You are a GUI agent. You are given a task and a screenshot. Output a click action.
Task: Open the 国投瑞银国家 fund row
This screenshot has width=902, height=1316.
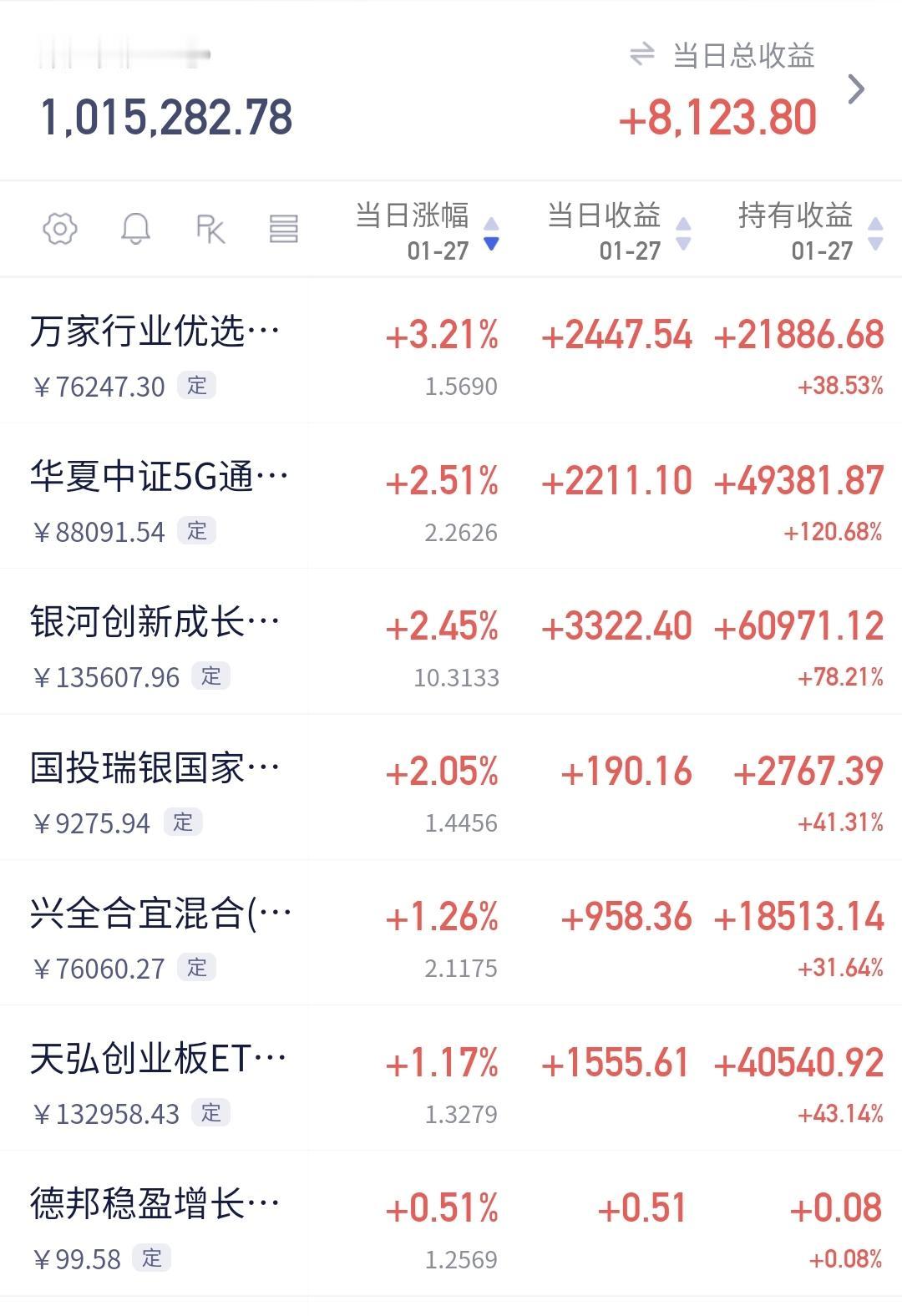pyautogui.click(x=451, y=787)
